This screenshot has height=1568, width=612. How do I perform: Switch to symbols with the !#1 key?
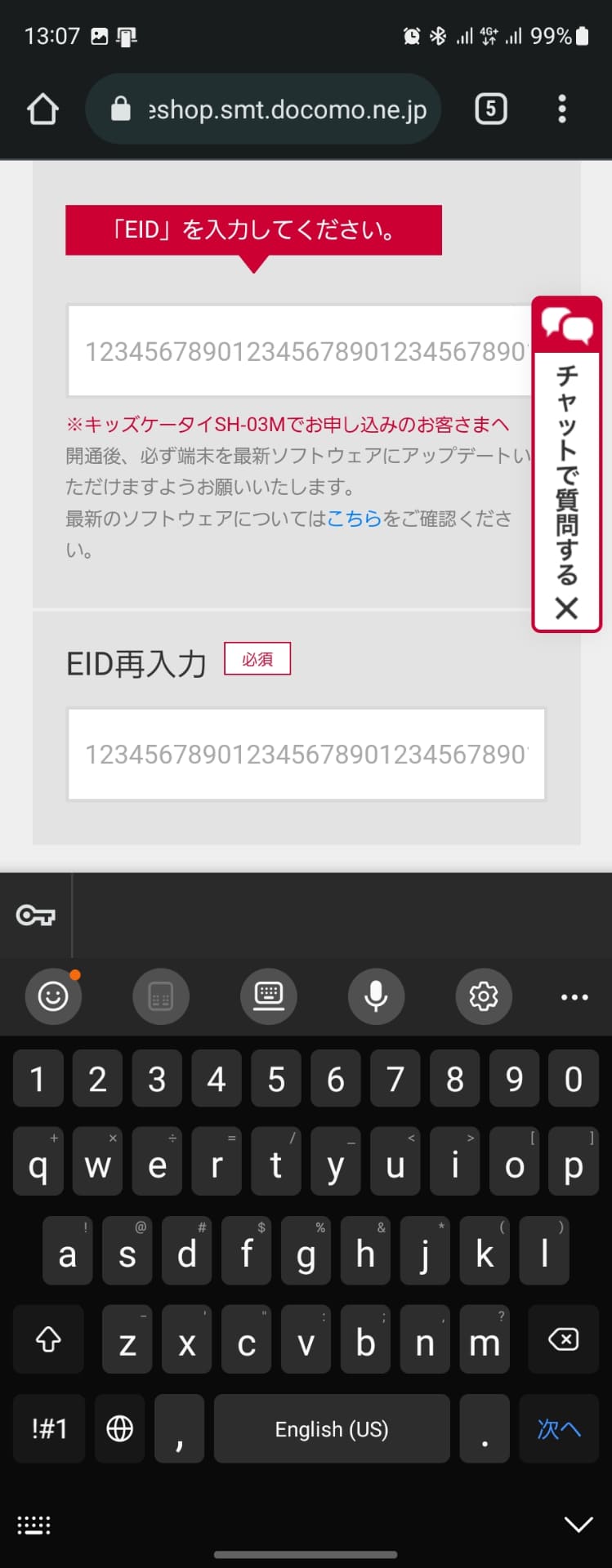pos(48,1428)
